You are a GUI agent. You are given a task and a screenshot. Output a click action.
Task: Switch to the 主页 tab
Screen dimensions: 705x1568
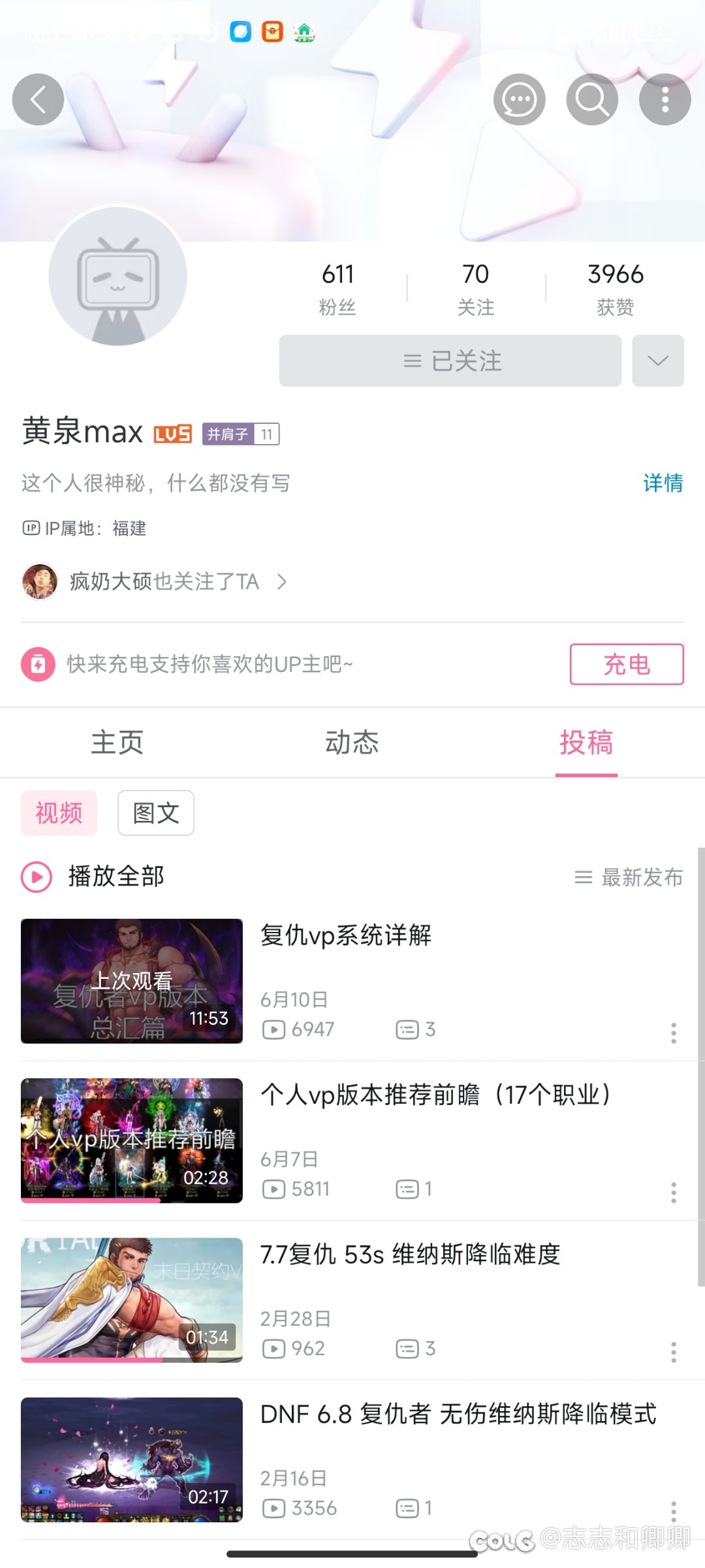point(117,743)
